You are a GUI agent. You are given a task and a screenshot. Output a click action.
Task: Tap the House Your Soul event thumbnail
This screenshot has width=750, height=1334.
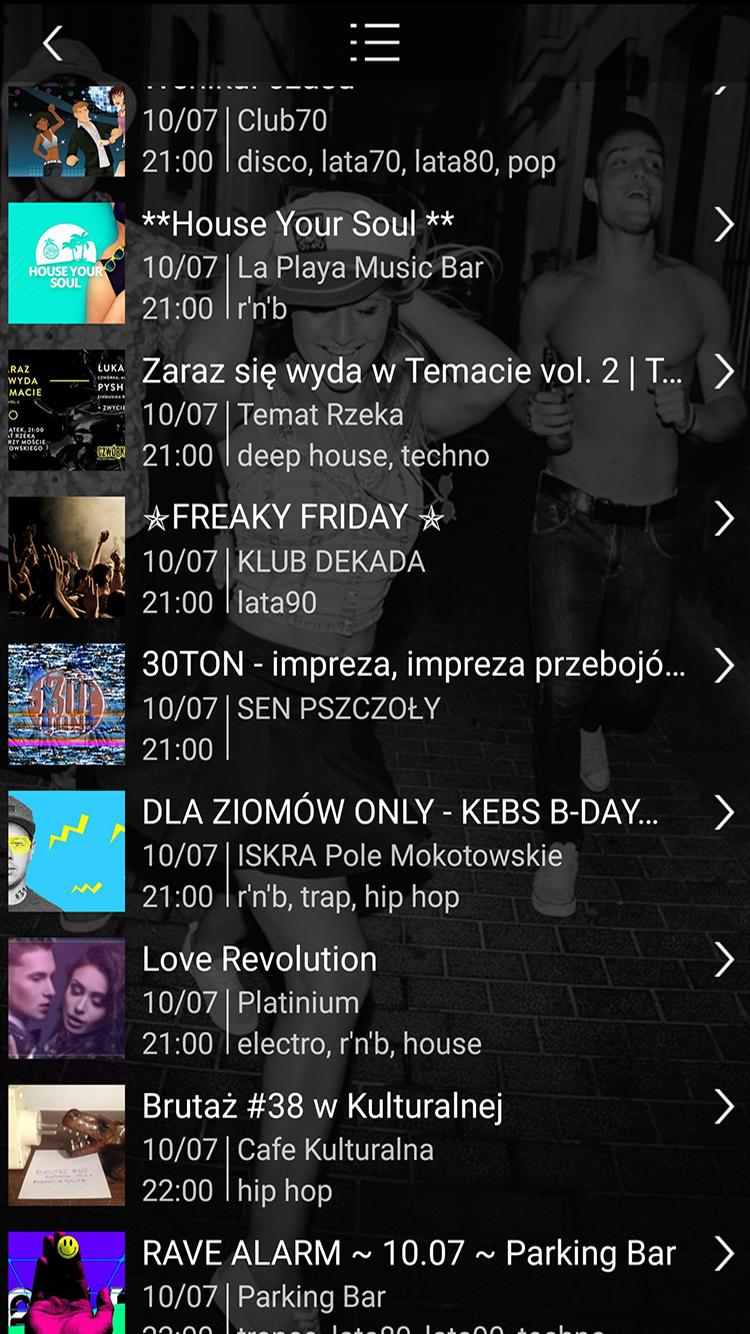tap(66, 263)
